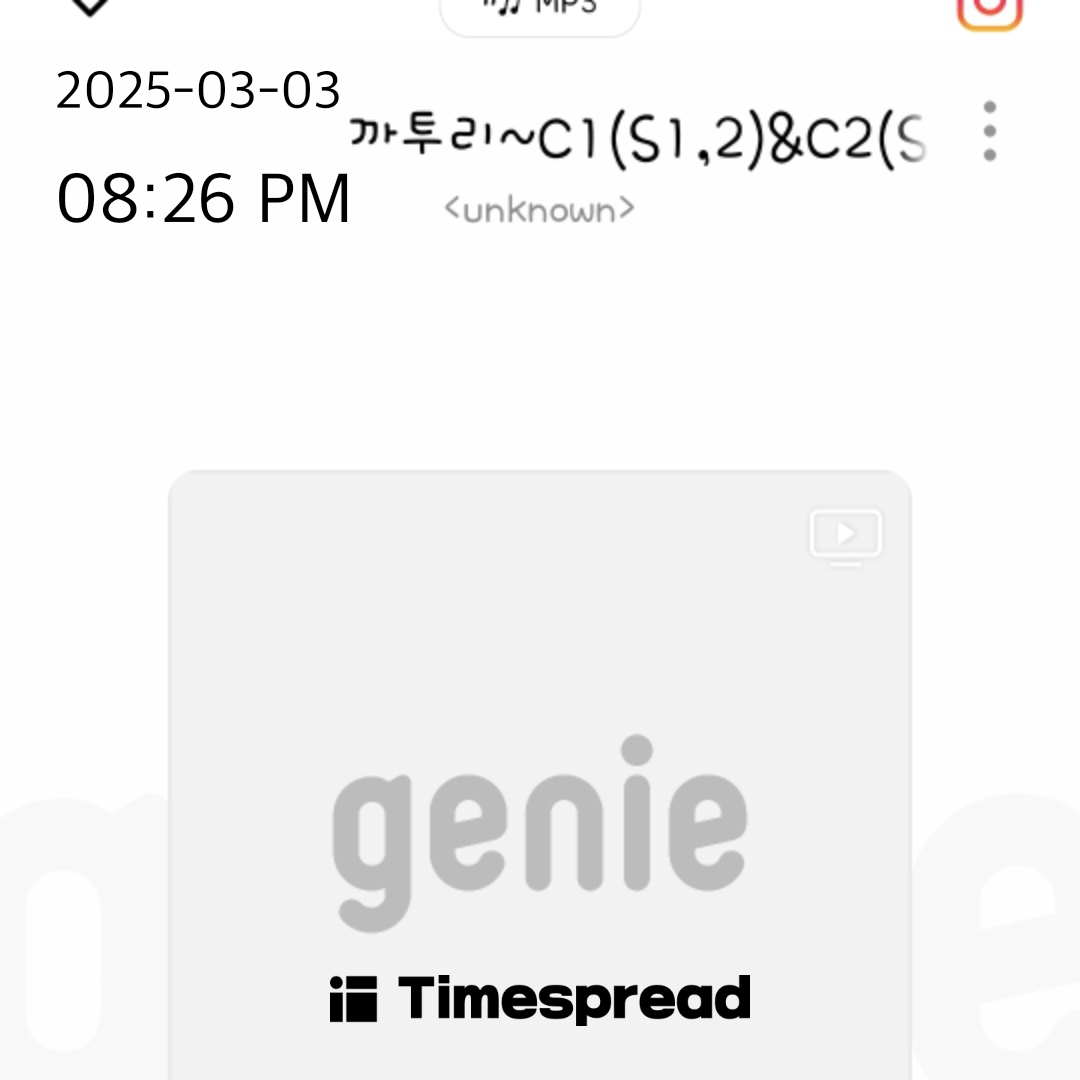Open the music video icon on album art
Image resolution: width=1080 pixels, height=1080 pixels.
click(x=846, y=537)
